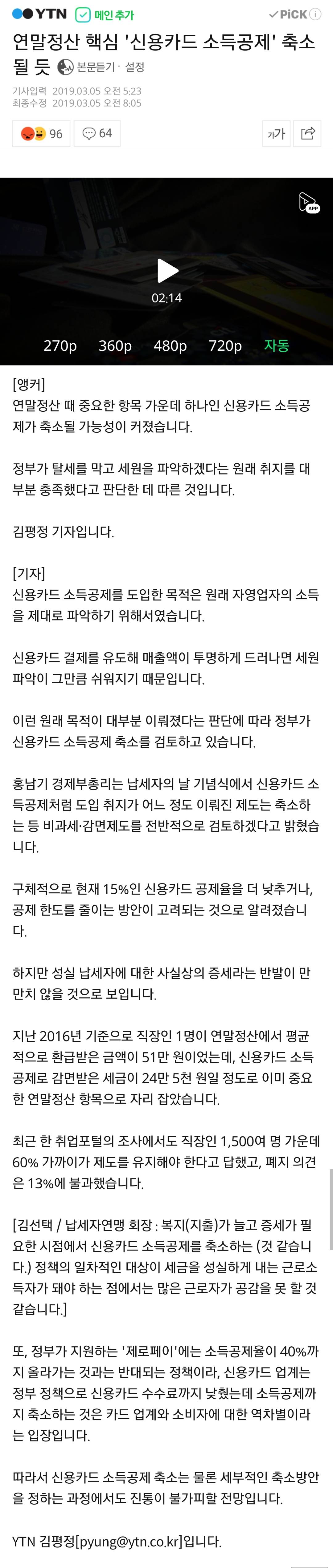Open the 설정 listening settings

135,67
